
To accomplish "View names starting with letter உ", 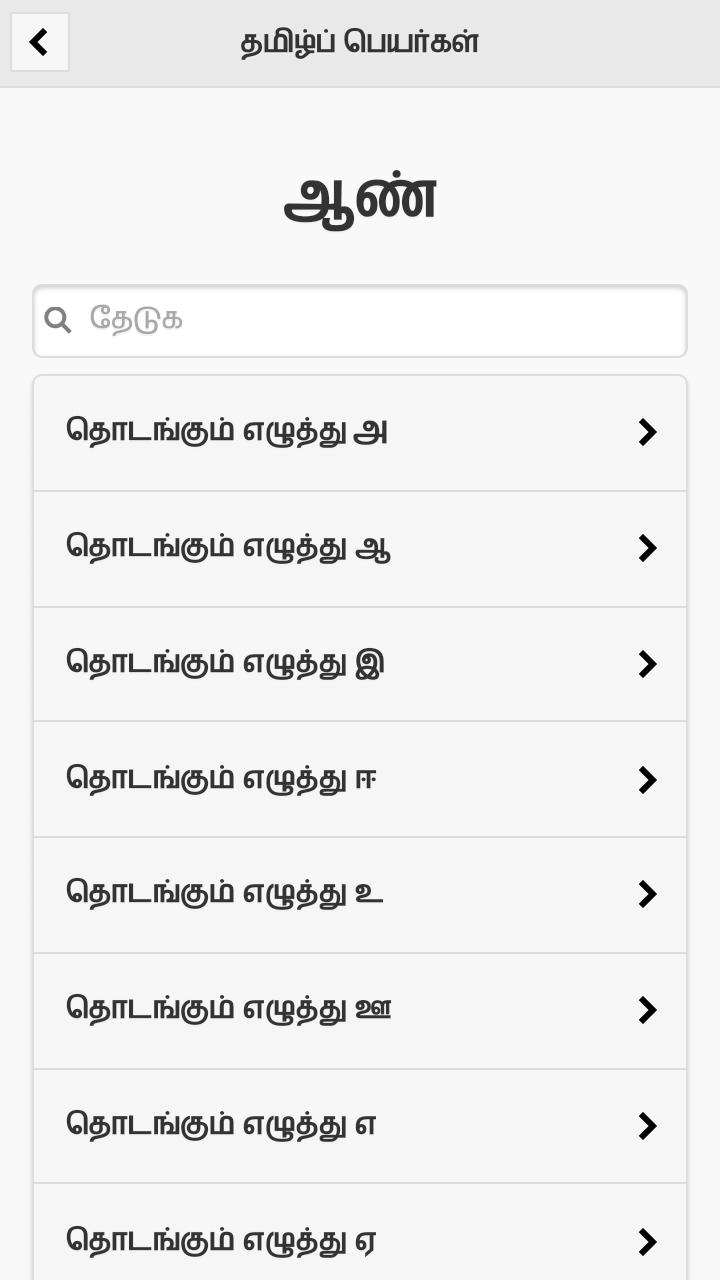I will [x=360, y=894].
